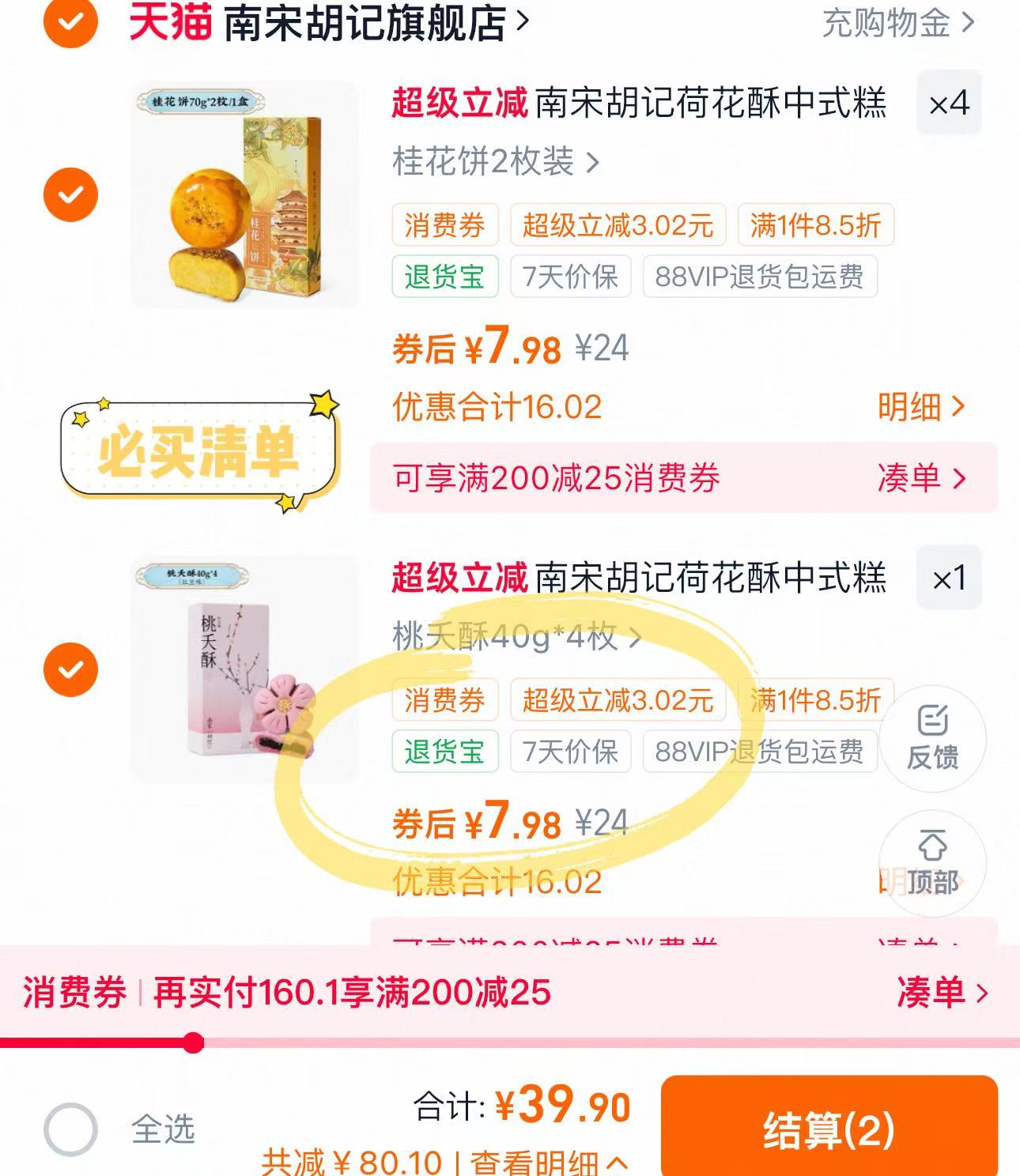Open the 反馈 feedback panel
Viewport: 1020px width, 1176px height.
[x=932, y=738]
